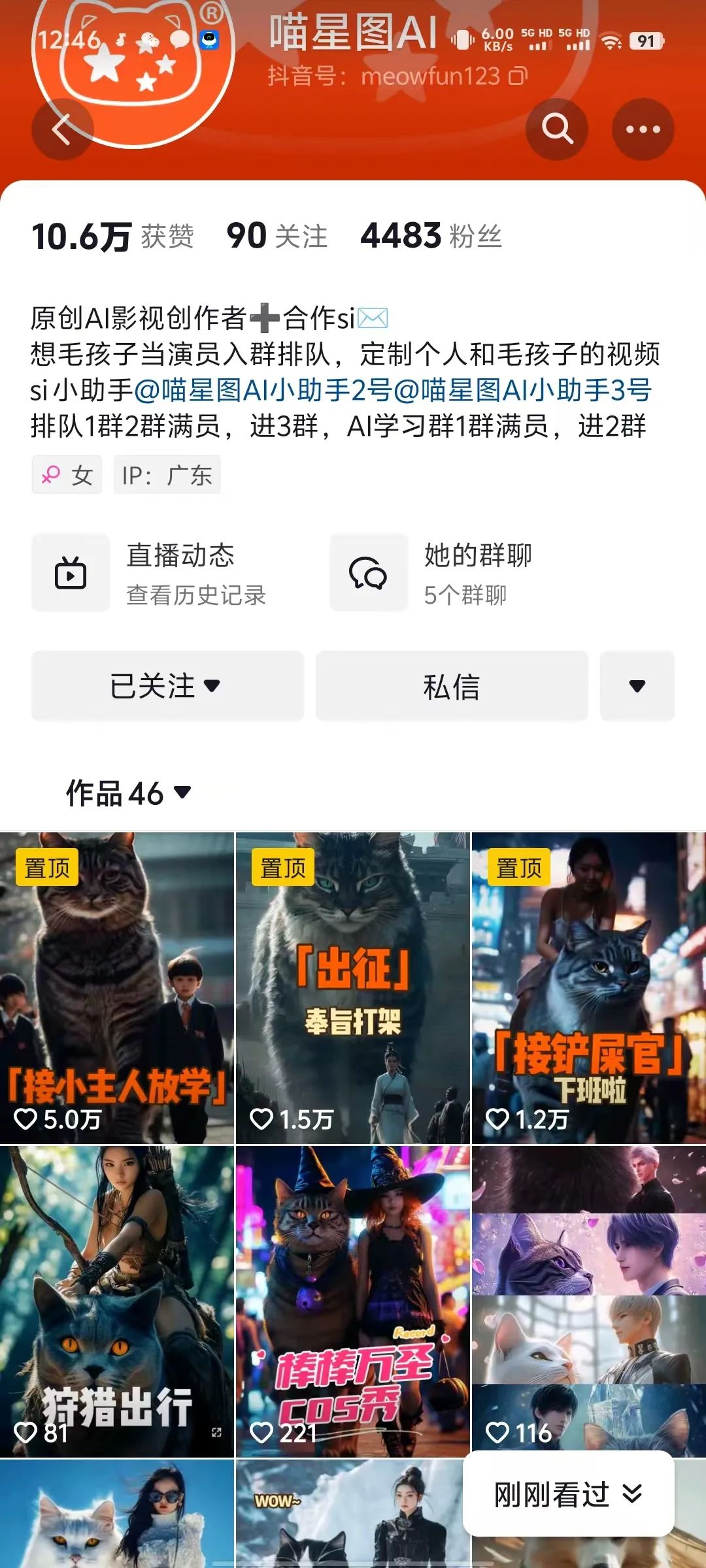Expand the dropdown arrow next to 私信

(637, 686)
